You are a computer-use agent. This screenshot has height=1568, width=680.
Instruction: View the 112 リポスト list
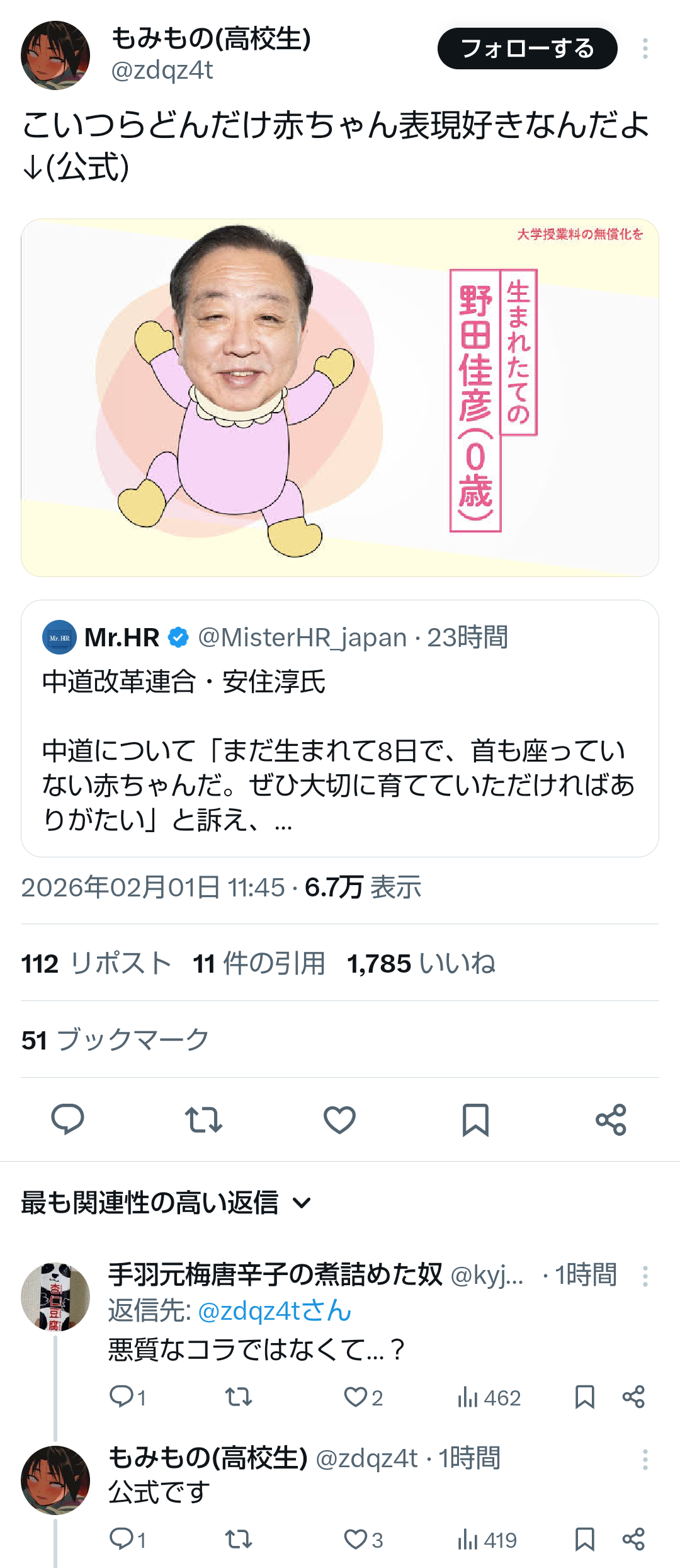click(96, 963)
